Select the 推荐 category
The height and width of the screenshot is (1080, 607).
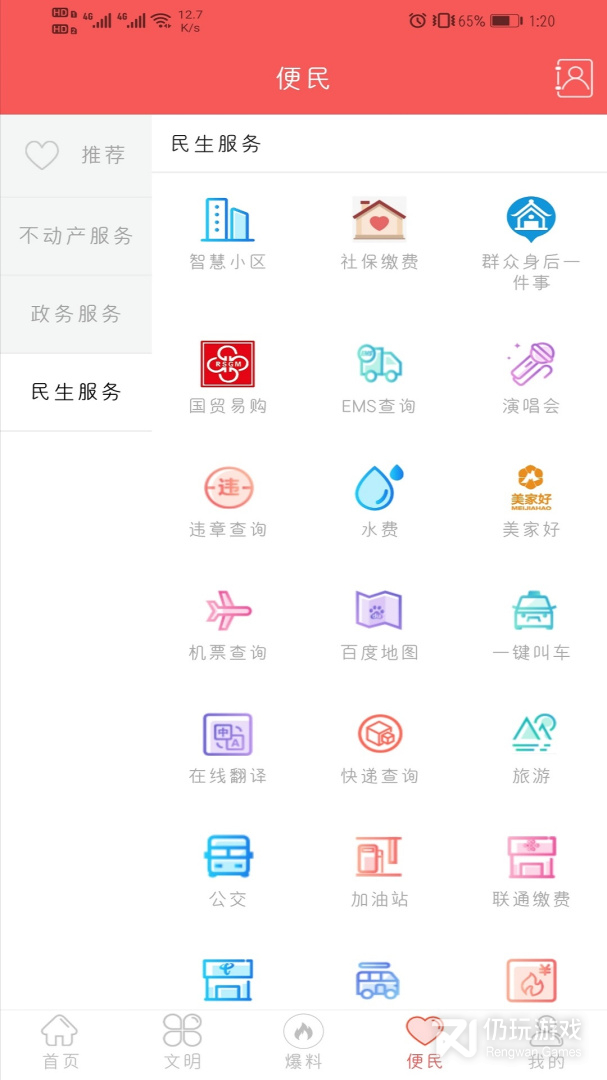pyautogui.click(x=76, y=155)
